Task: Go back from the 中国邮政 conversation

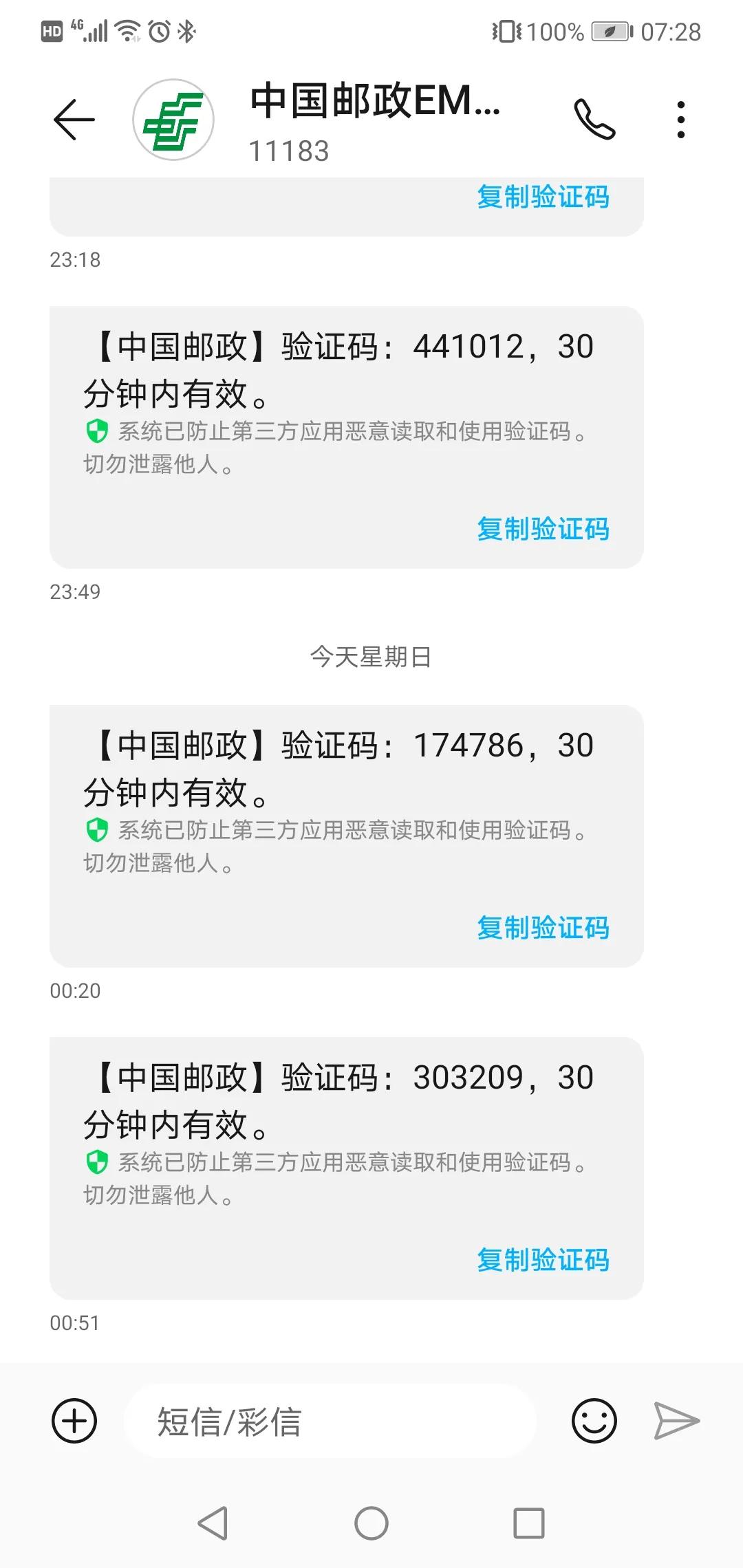Action: 74,120
